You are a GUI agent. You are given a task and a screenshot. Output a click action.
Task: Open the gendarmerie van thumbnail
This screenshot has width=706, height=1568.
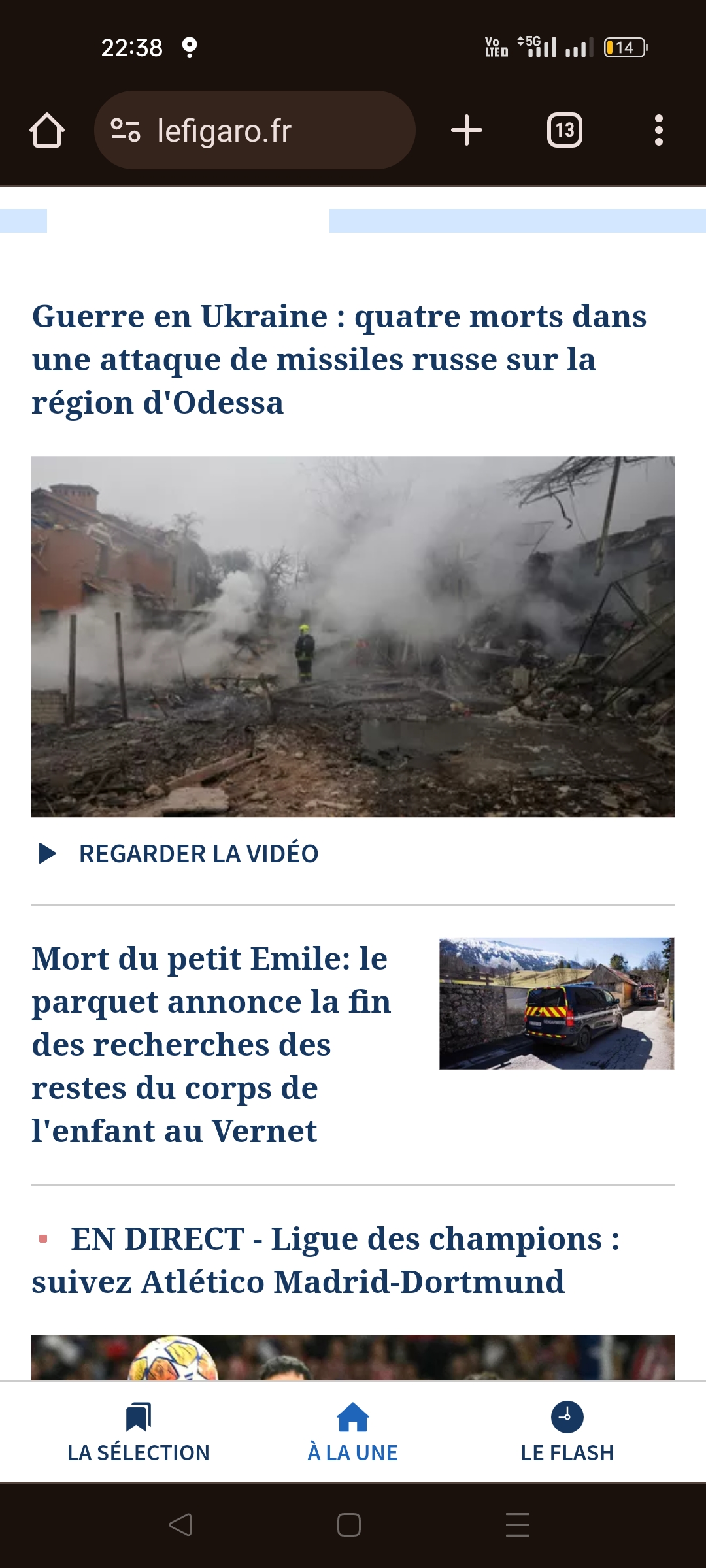(556, 1003)
